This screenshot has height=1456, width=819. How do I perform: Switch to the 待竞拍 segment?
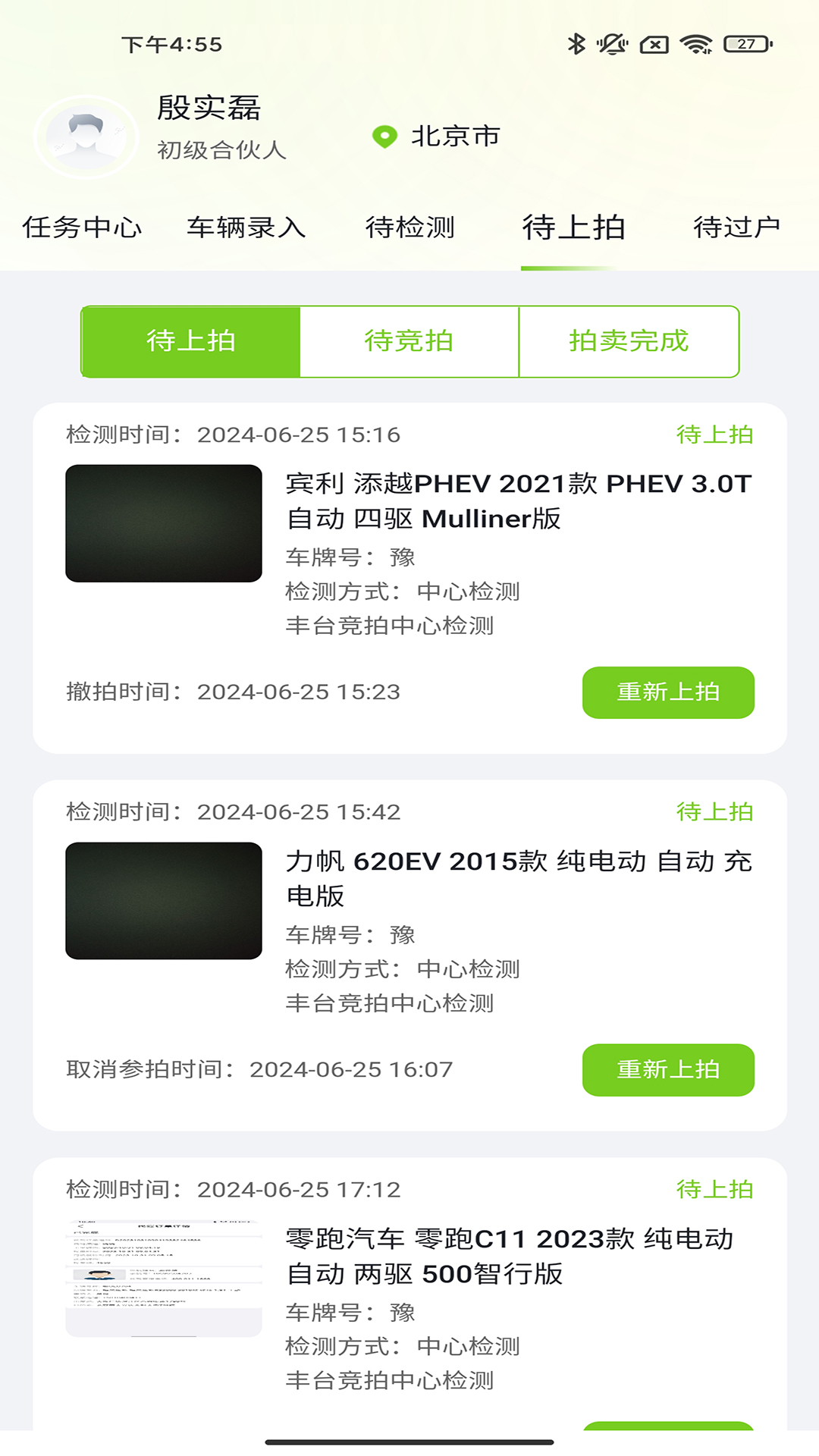click(409, 341)
